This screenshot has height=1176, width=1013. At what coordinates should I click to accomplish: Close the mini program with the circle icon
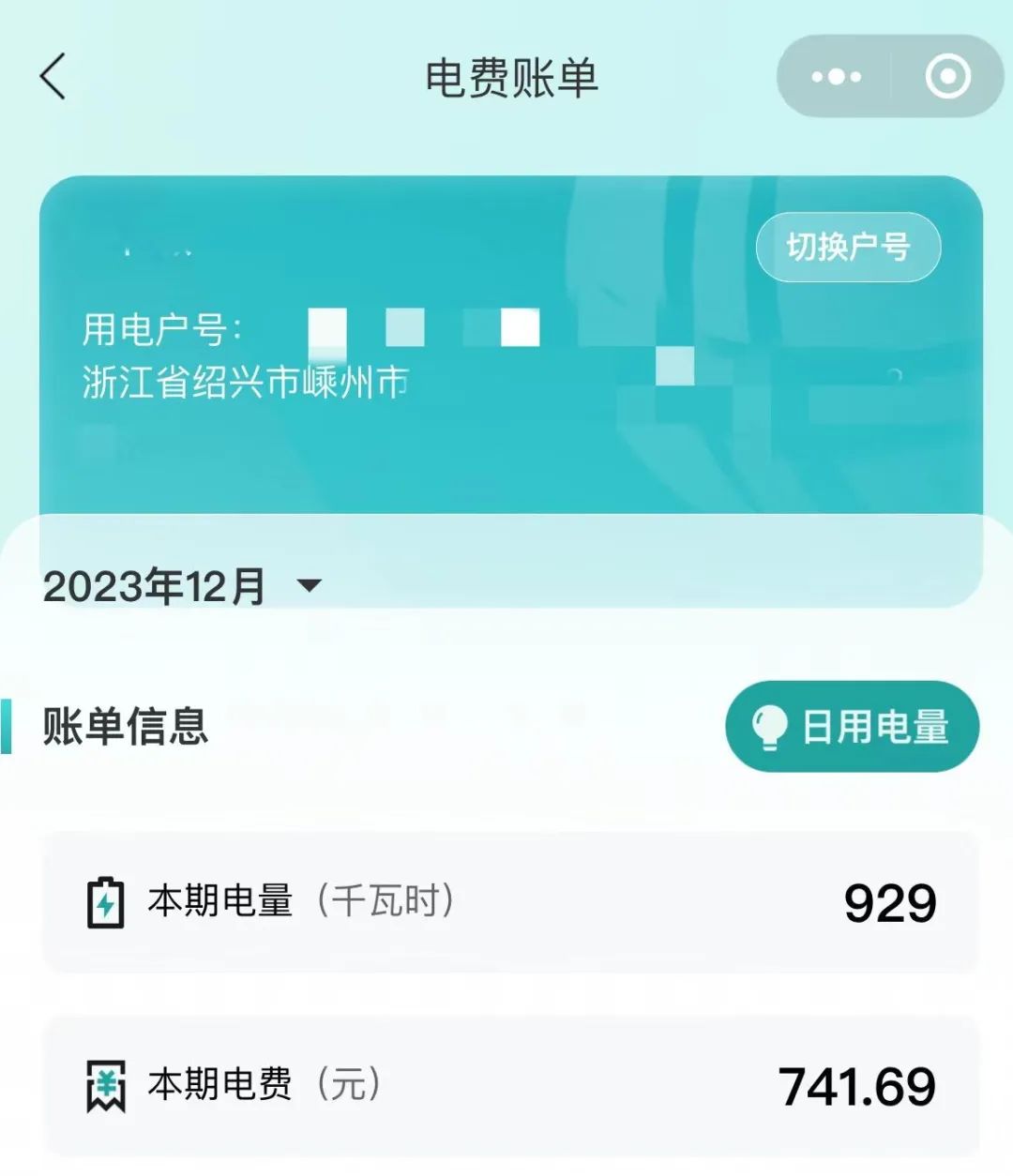tap(947, 77)
